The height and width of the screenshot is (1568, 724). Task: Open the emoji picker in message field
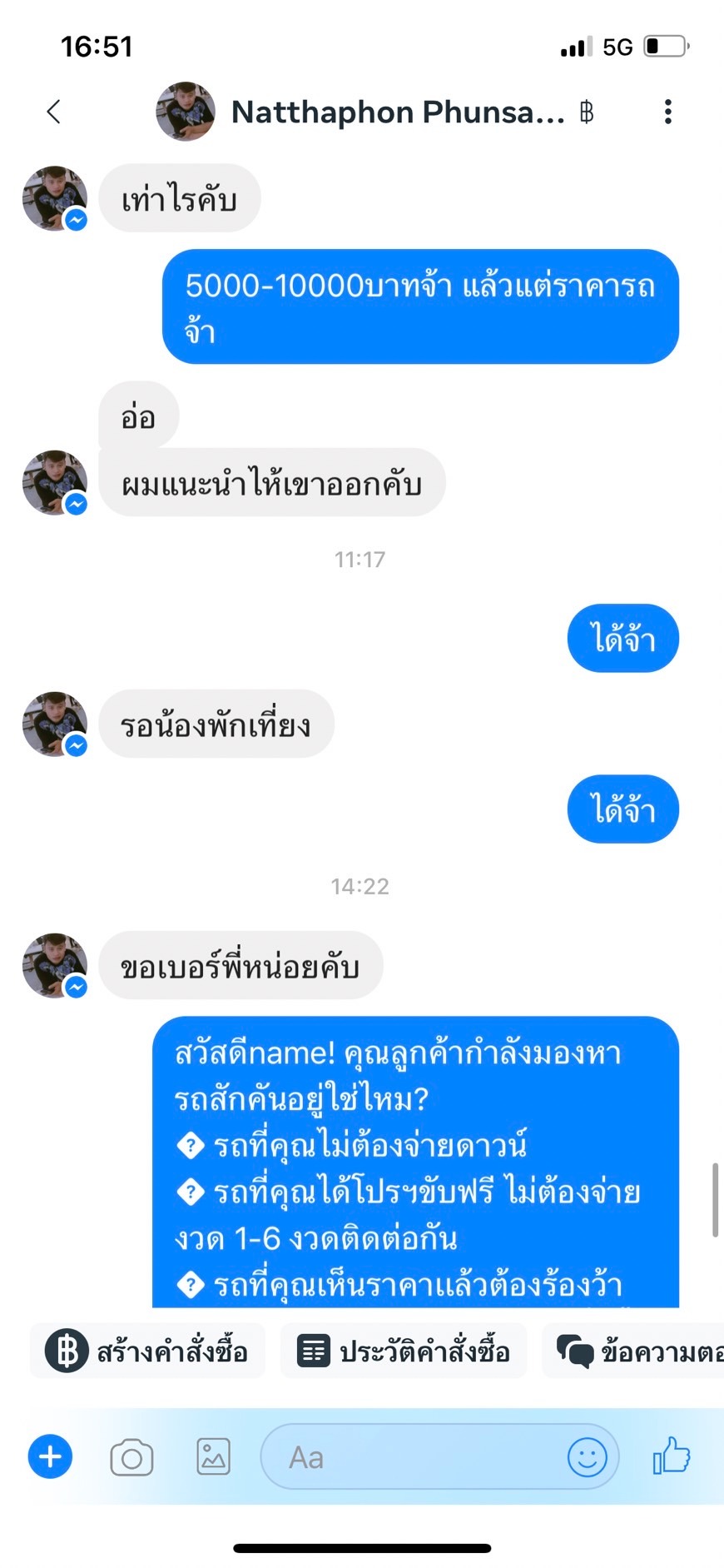tap(587, 1457)
